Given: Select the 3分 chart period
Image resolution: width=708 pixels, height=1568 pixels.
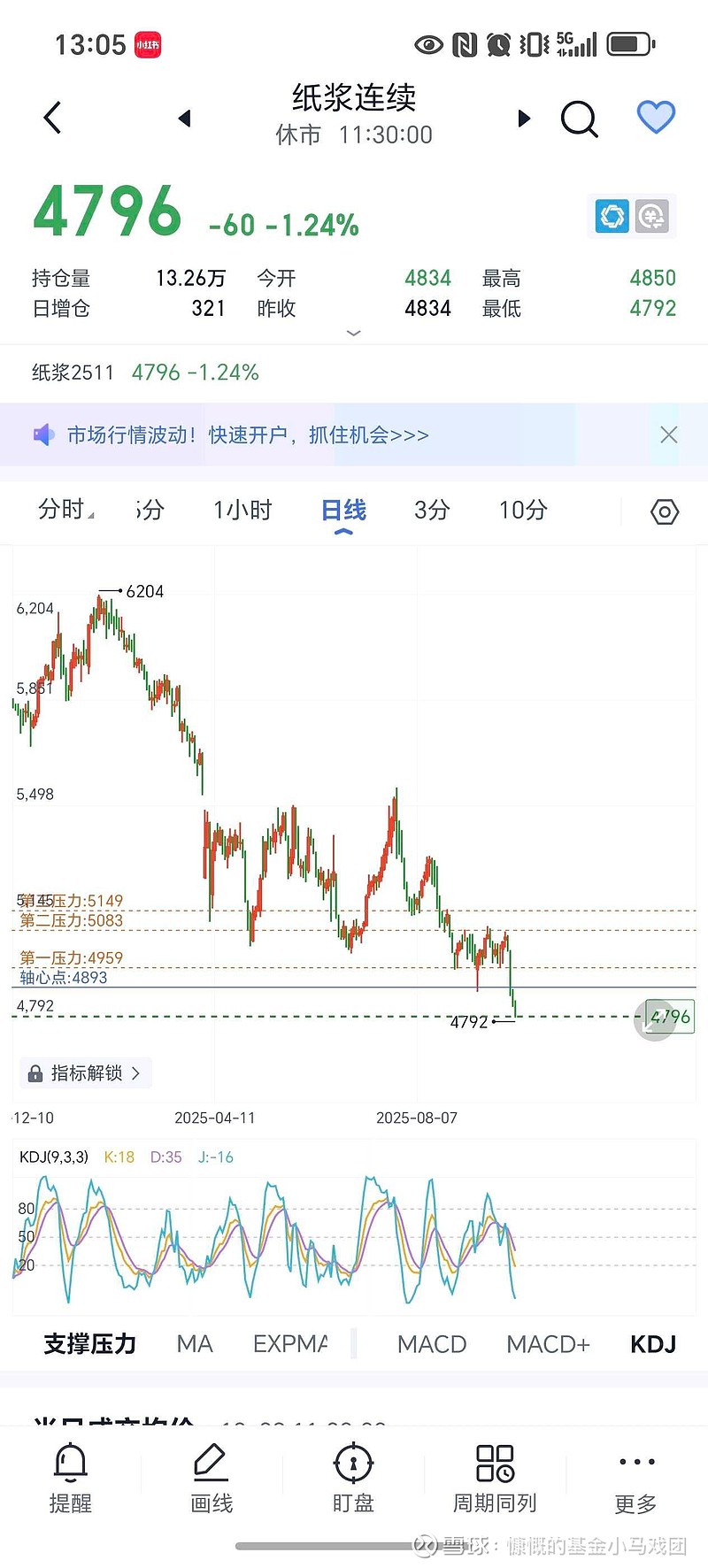Looking at the screenshot, I should pyautogui.click(x=432, y=511).
